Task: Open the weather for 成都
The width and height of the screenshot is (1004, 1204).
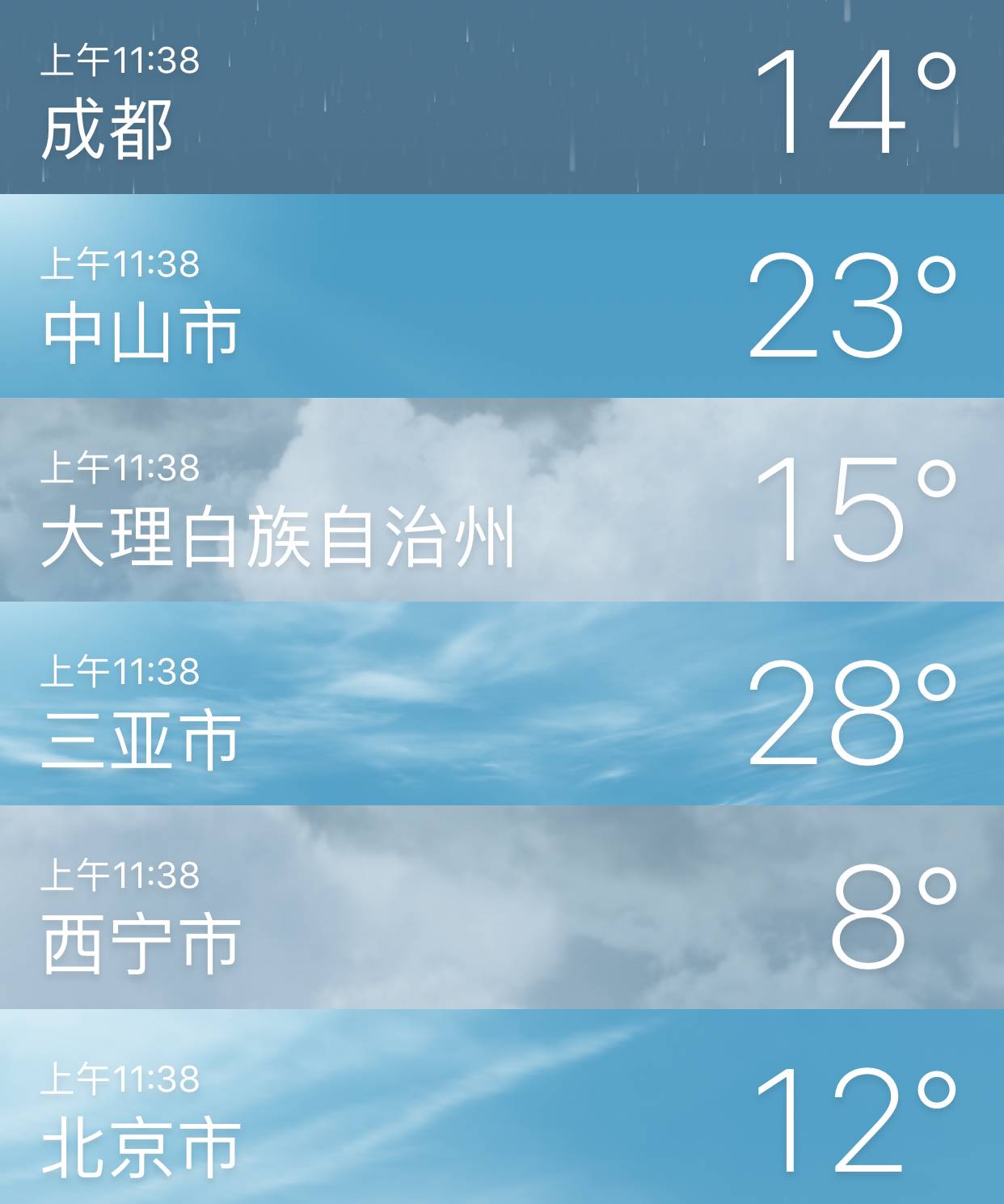Action: point(501,97)
